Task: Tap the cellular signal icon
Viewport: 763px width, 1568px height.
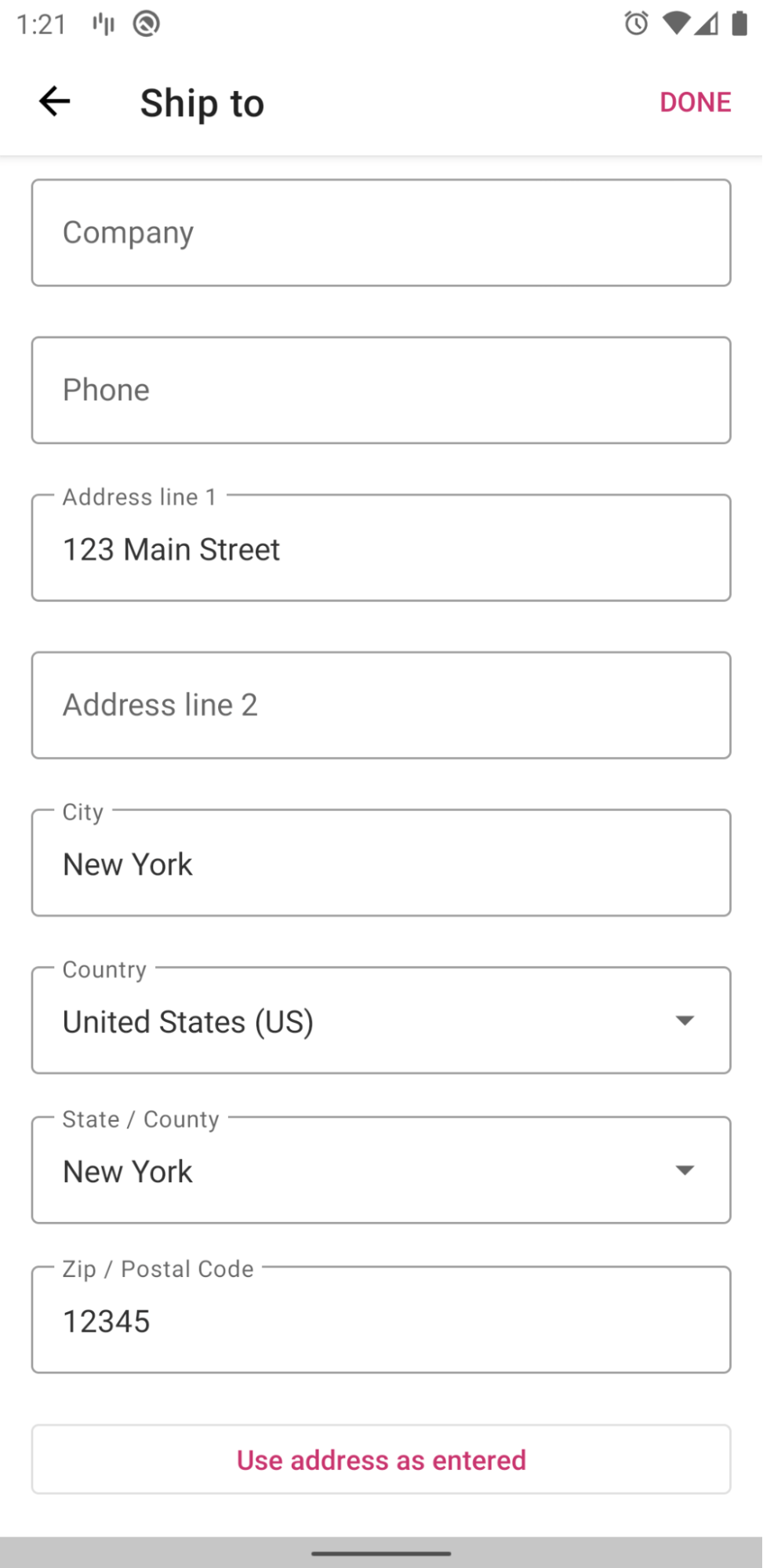Action: point(707,24)
